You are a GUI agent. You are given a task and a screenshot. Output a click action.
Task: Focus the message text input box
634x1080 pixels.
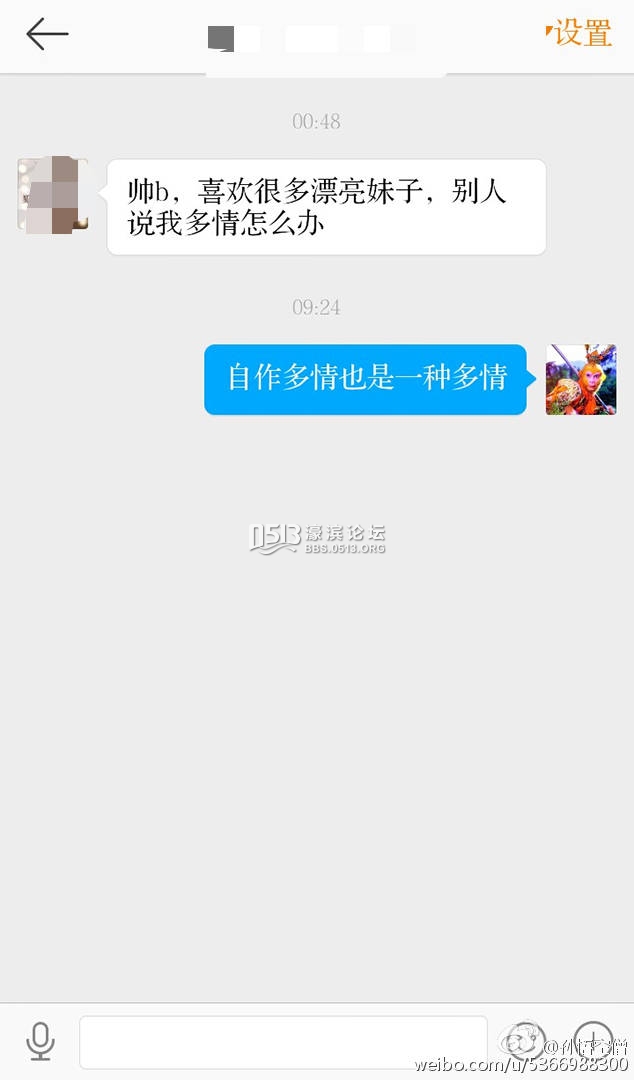tap(283, 1041)
